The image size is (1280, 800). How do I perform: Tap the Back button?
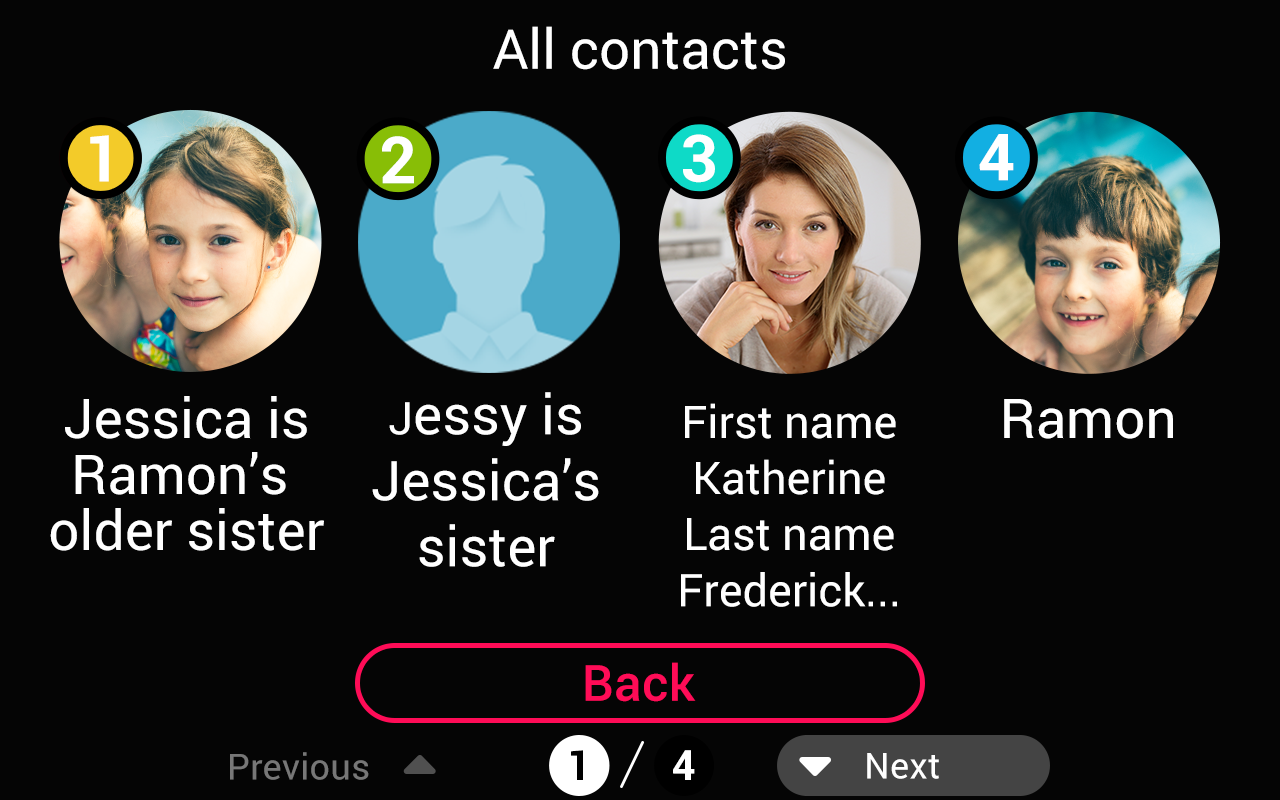[x=640, y=684]
